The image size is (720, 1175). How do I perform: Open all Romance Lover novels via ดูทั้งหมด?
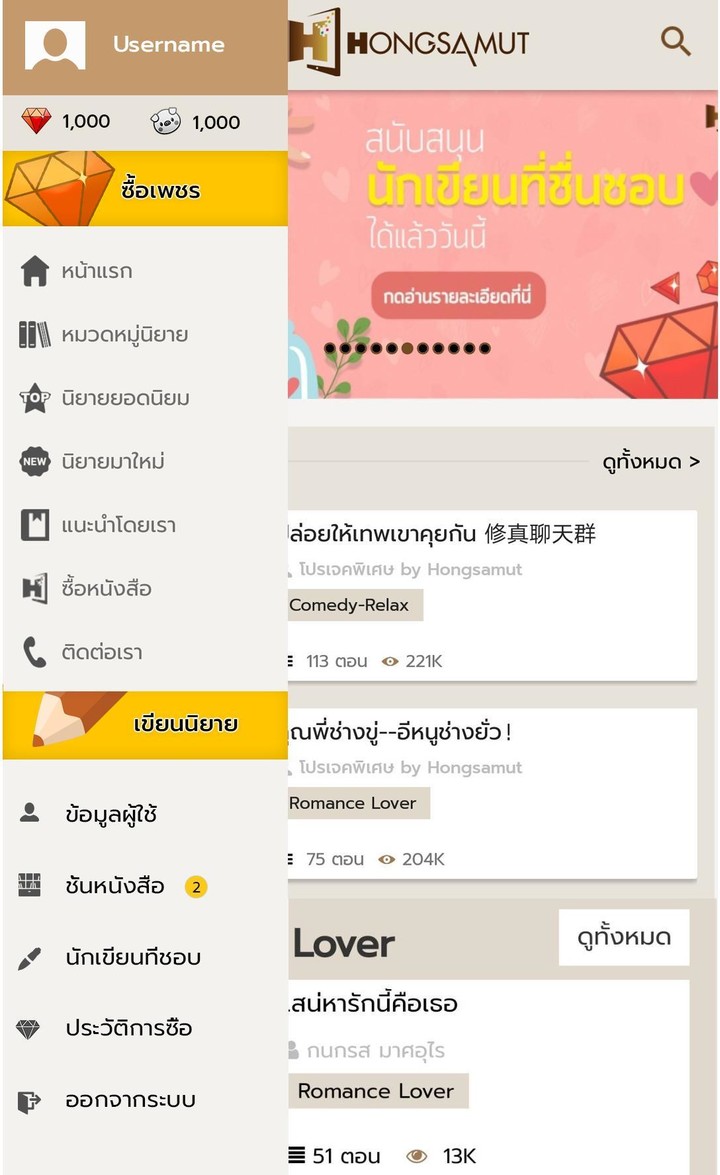click(624, 937)
